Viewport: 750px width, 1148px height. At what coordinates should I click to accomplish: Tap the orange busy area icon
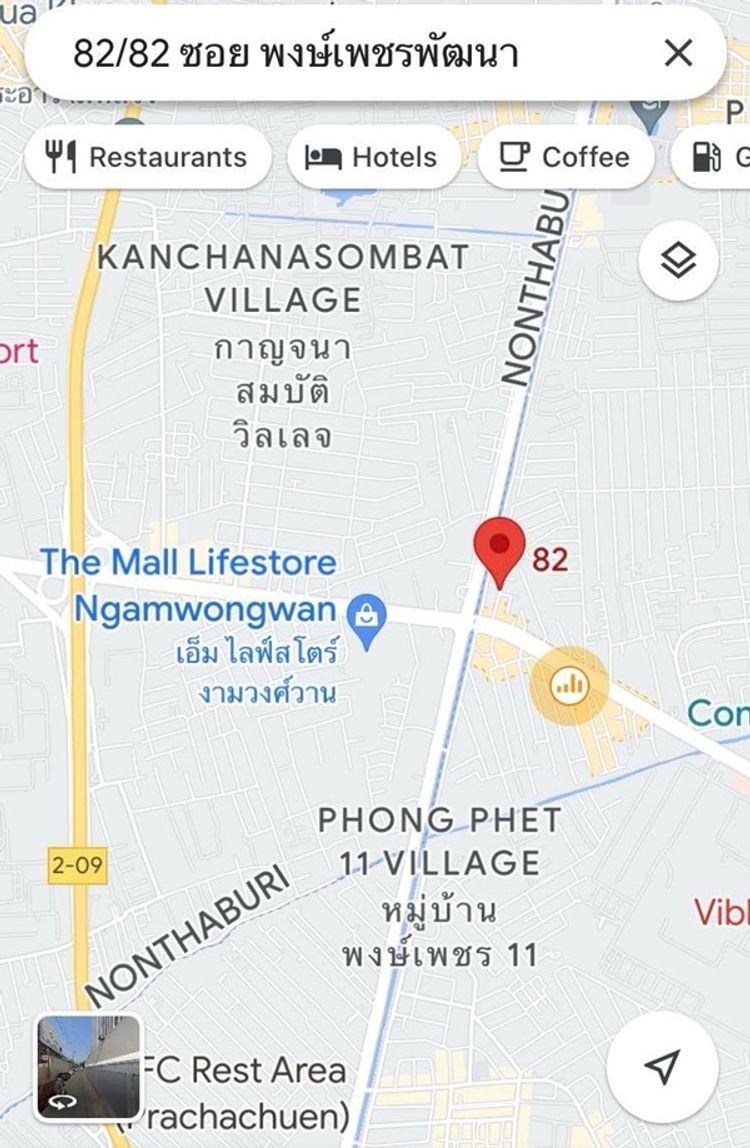pyautogui.click(x=569, y=685)
